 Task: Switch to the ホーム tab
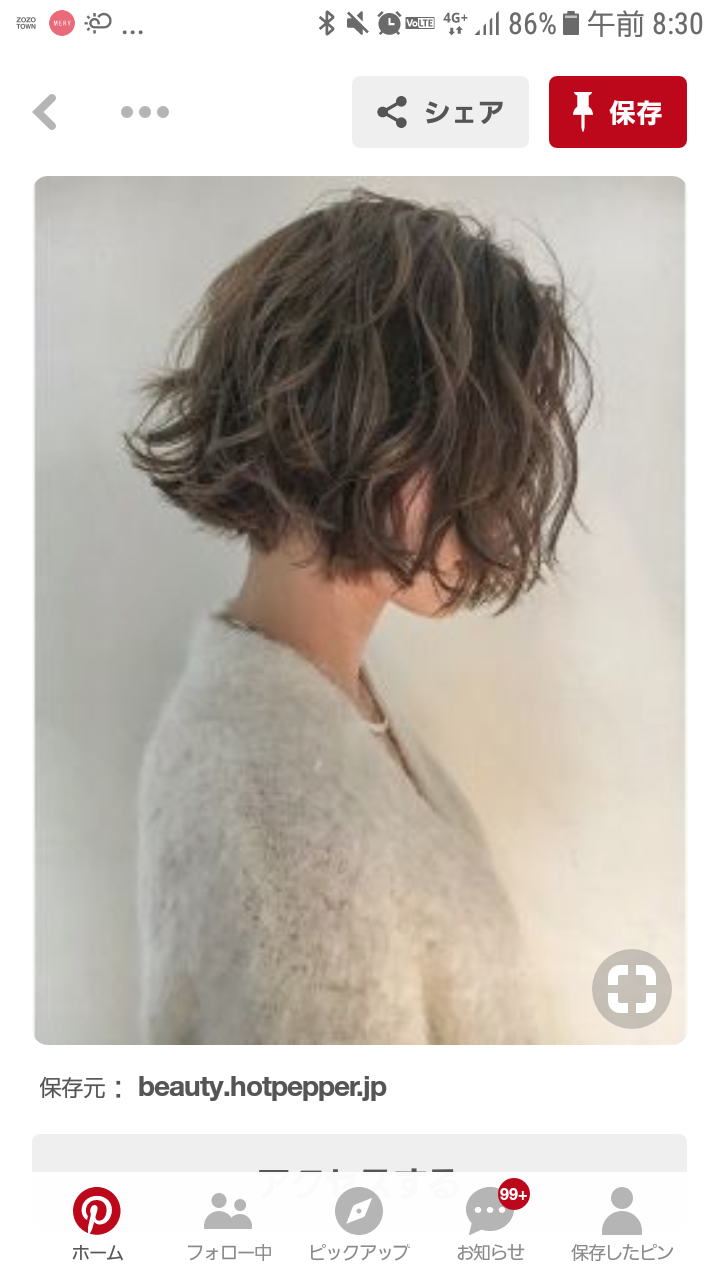click(x=97, y=1225)
